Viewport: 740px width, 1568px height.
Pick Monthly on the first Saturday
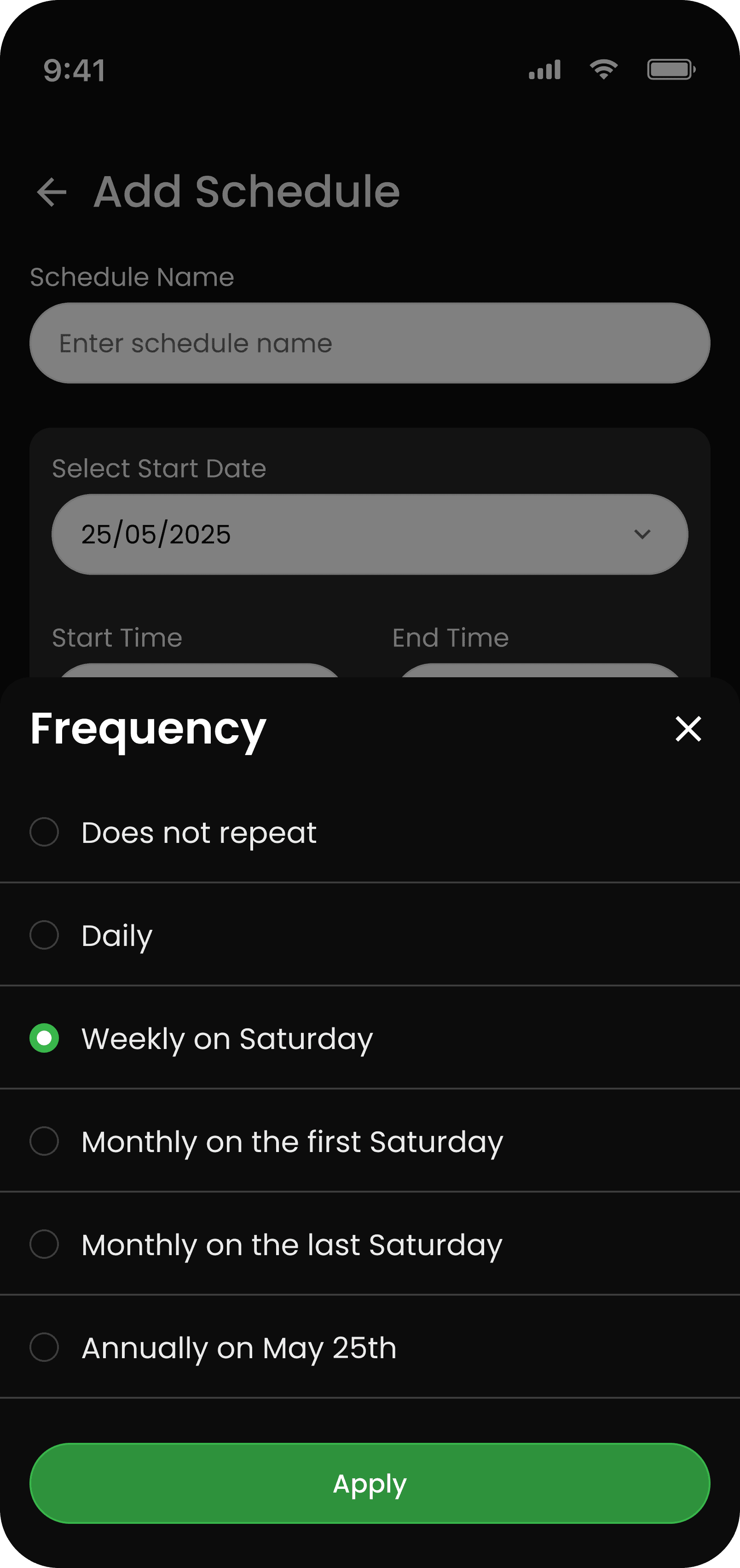tap(370, 1141)
